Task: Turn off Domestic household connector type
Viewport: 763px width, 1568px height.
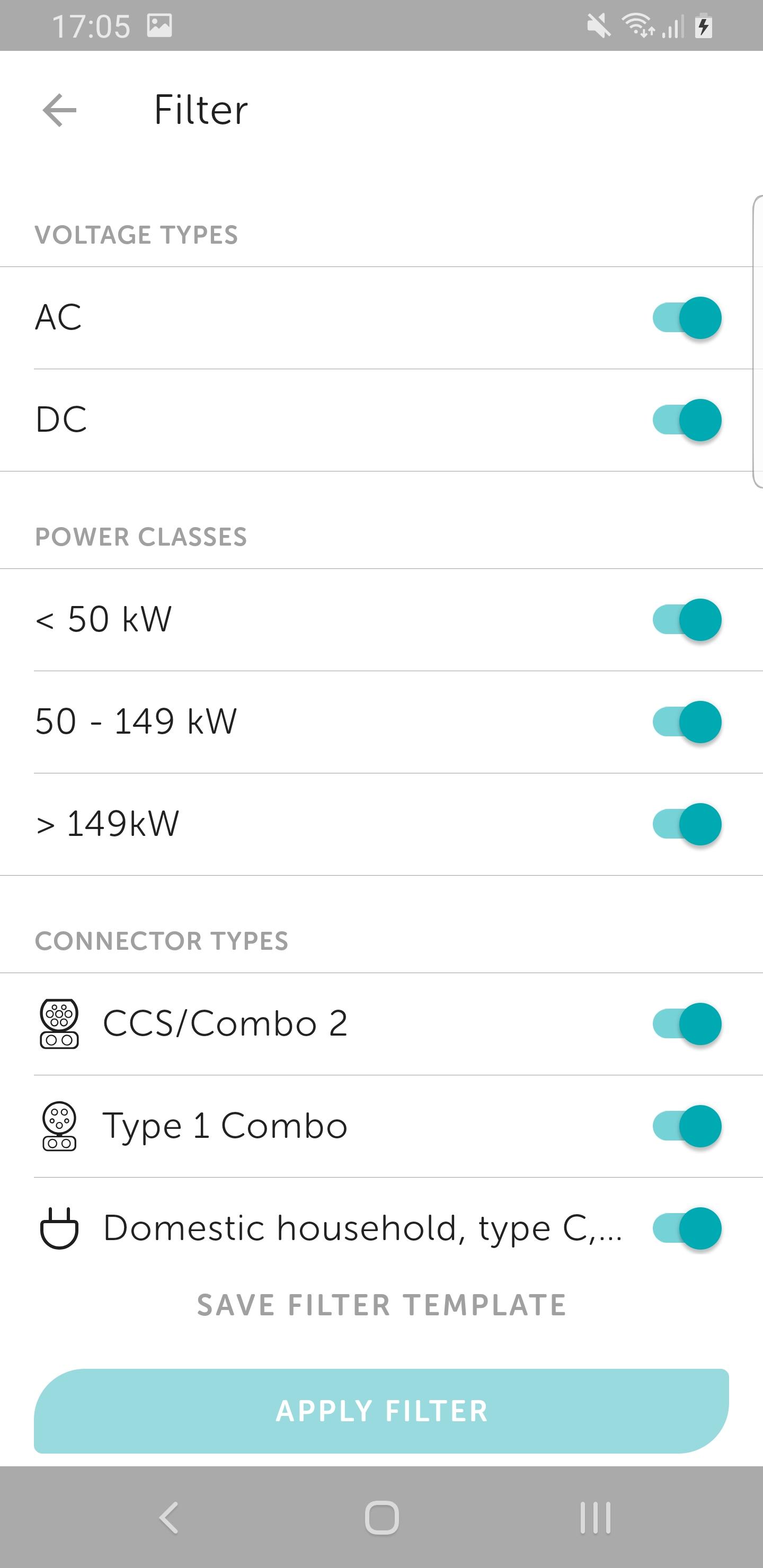Action: (687, 1228)
